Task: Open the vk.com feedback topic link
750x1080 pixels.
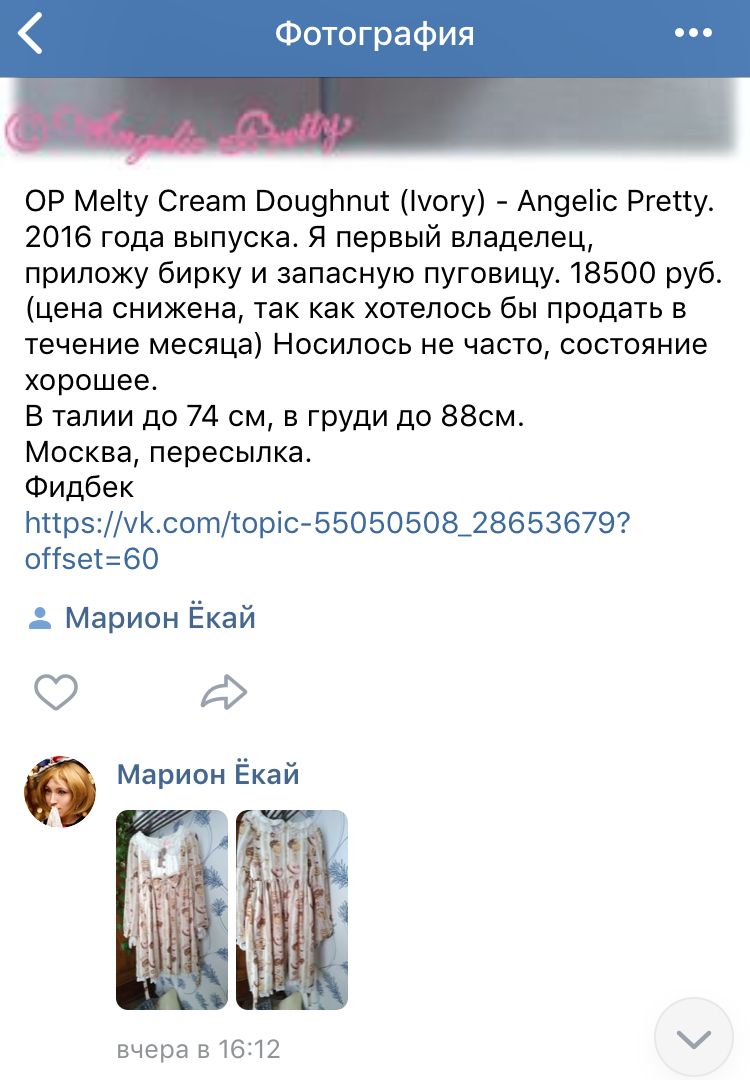Action: [x=326, y=539]
